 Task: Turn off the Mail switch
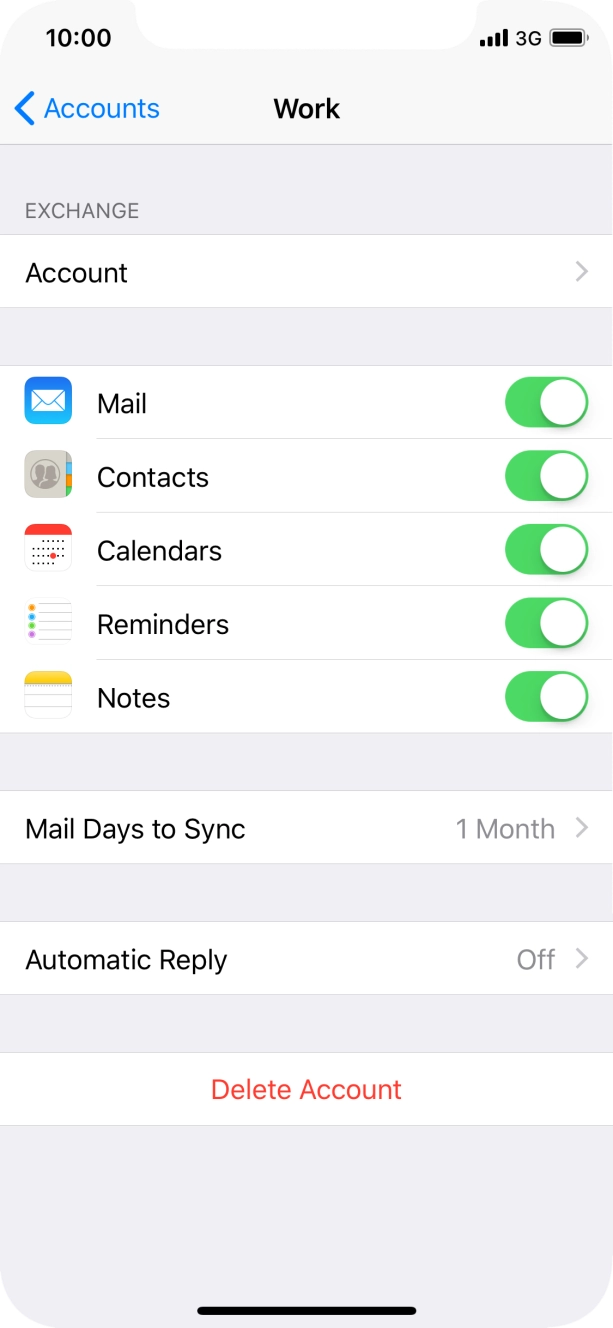(546, 403)
